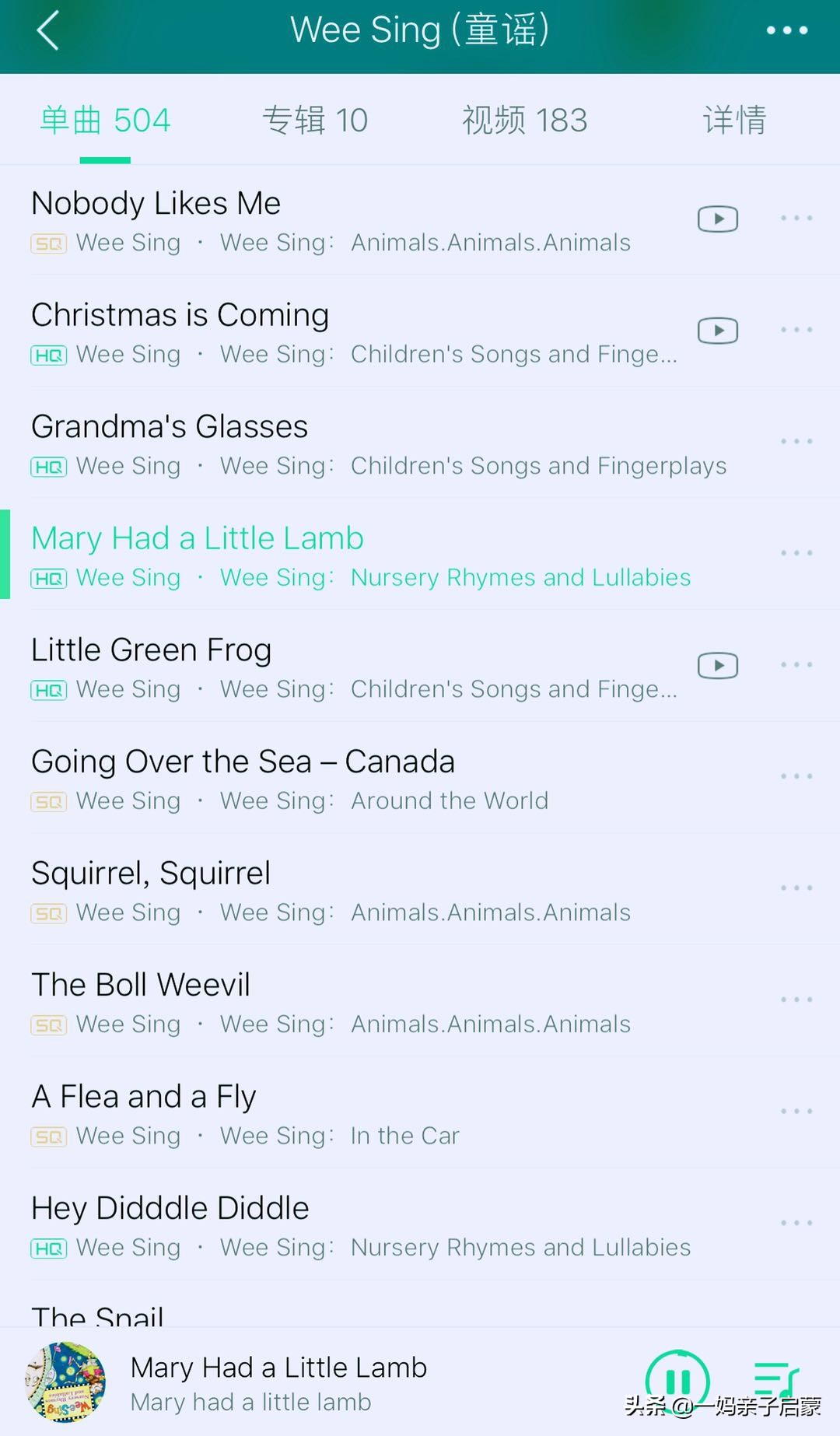Watch the video for Christmas is Coming
The height and width of the screenshot is (1436, 840).
click(x=717, y=331)
